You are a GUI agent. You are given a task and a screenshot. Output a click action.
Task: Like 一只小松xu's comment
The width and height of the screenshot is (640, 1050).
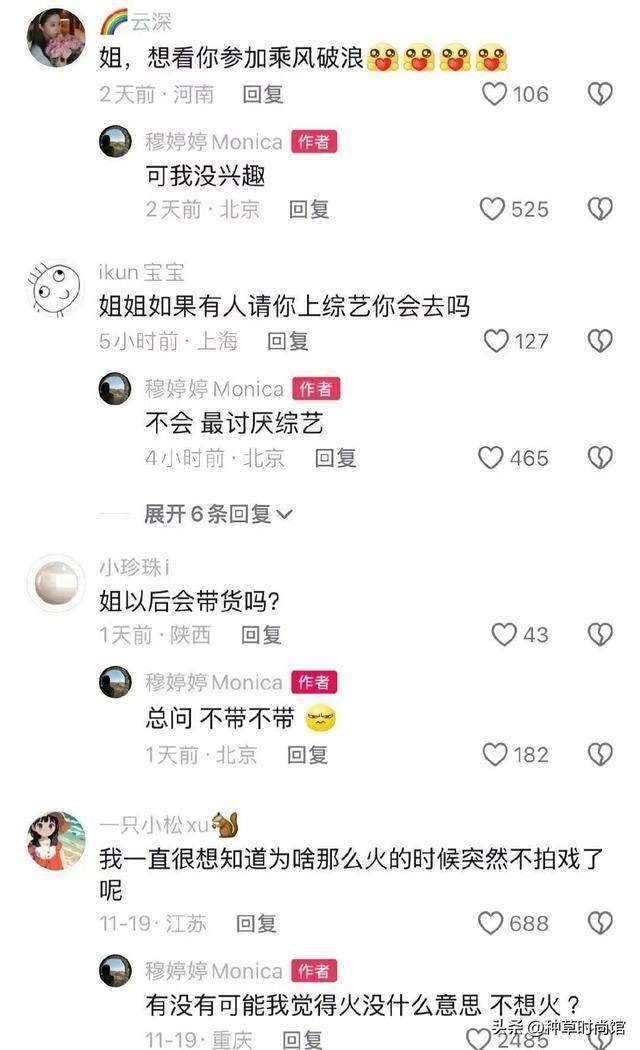click(492, 923)
